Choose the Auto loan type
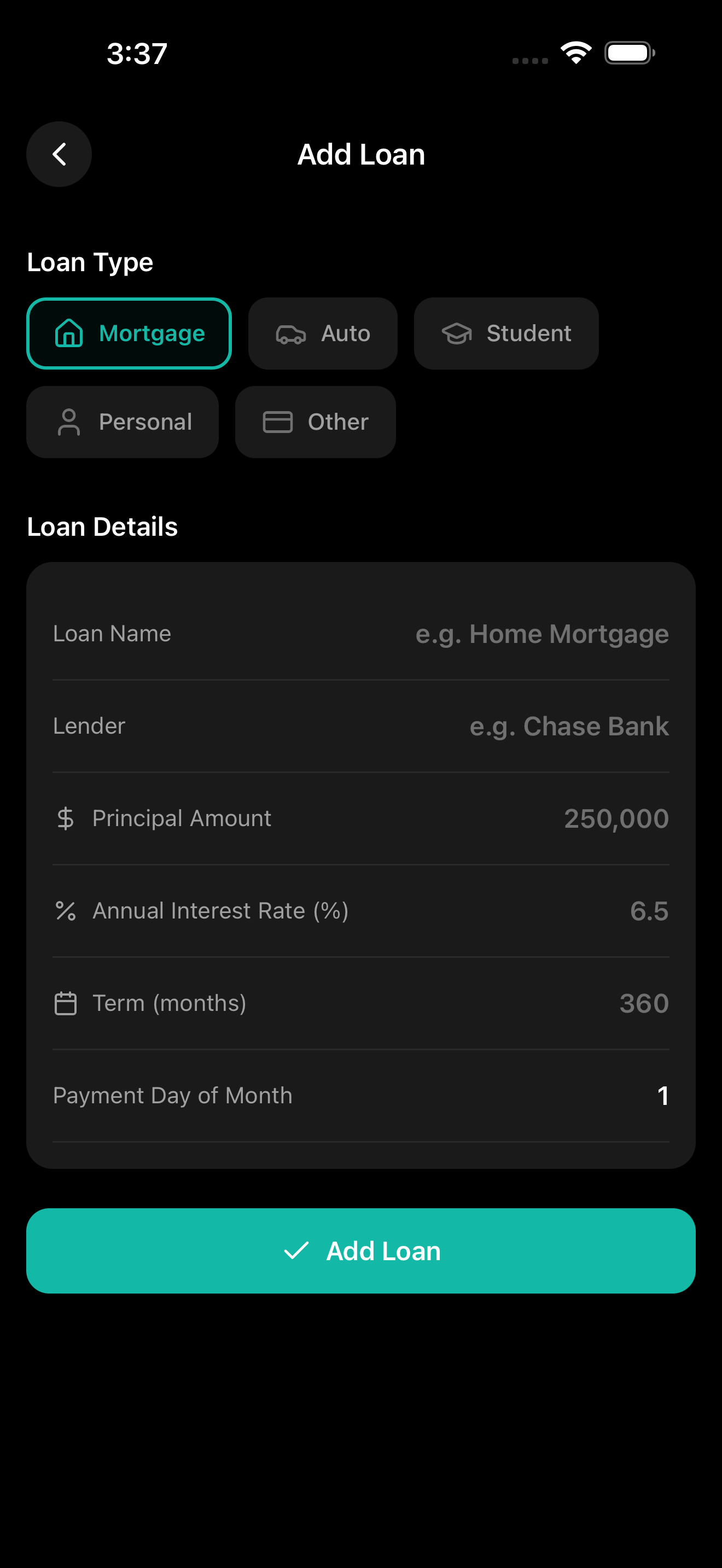This screenshot has width=722, height=1568. (323, 334)
